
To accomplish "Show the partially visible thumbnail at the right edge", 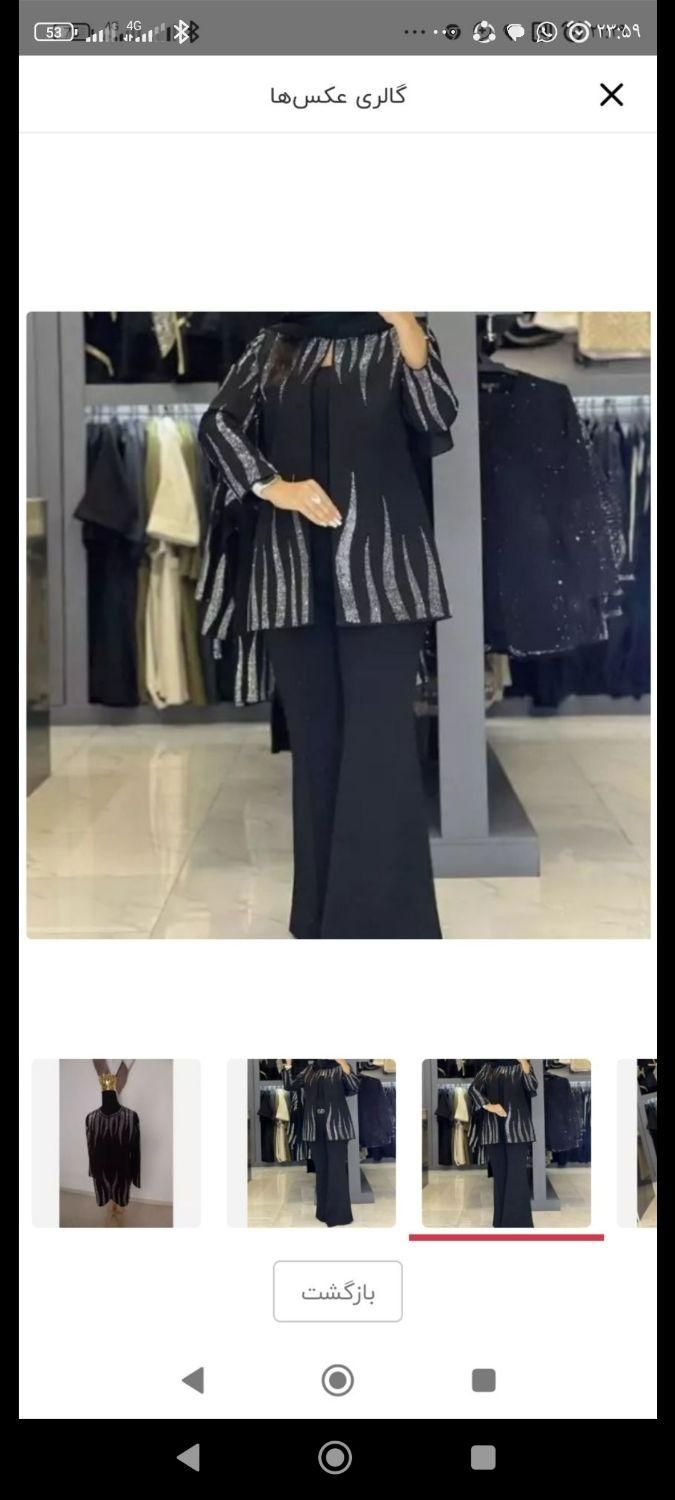I will click(638, 1143).
